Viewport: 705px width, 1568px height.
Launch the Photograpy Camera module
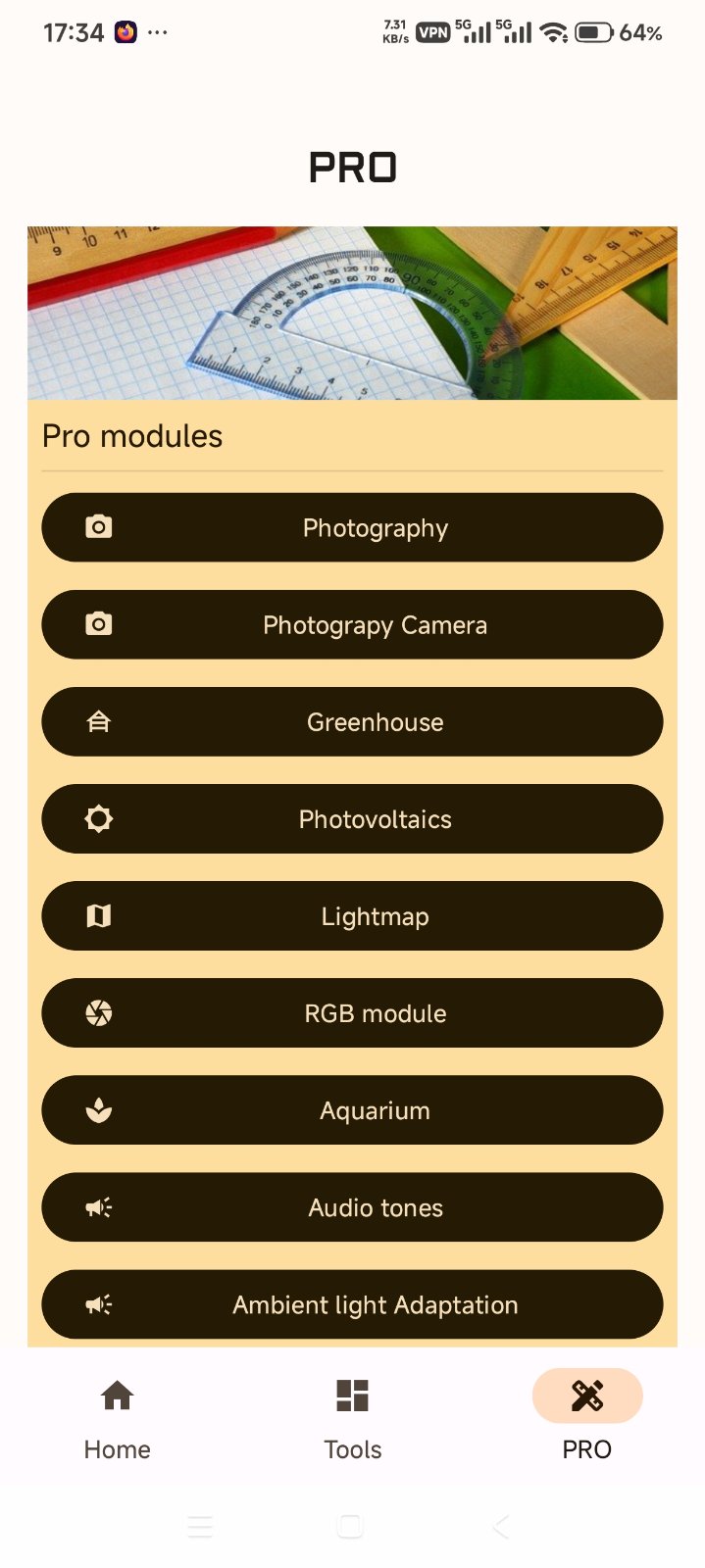(x=352, y=624)
